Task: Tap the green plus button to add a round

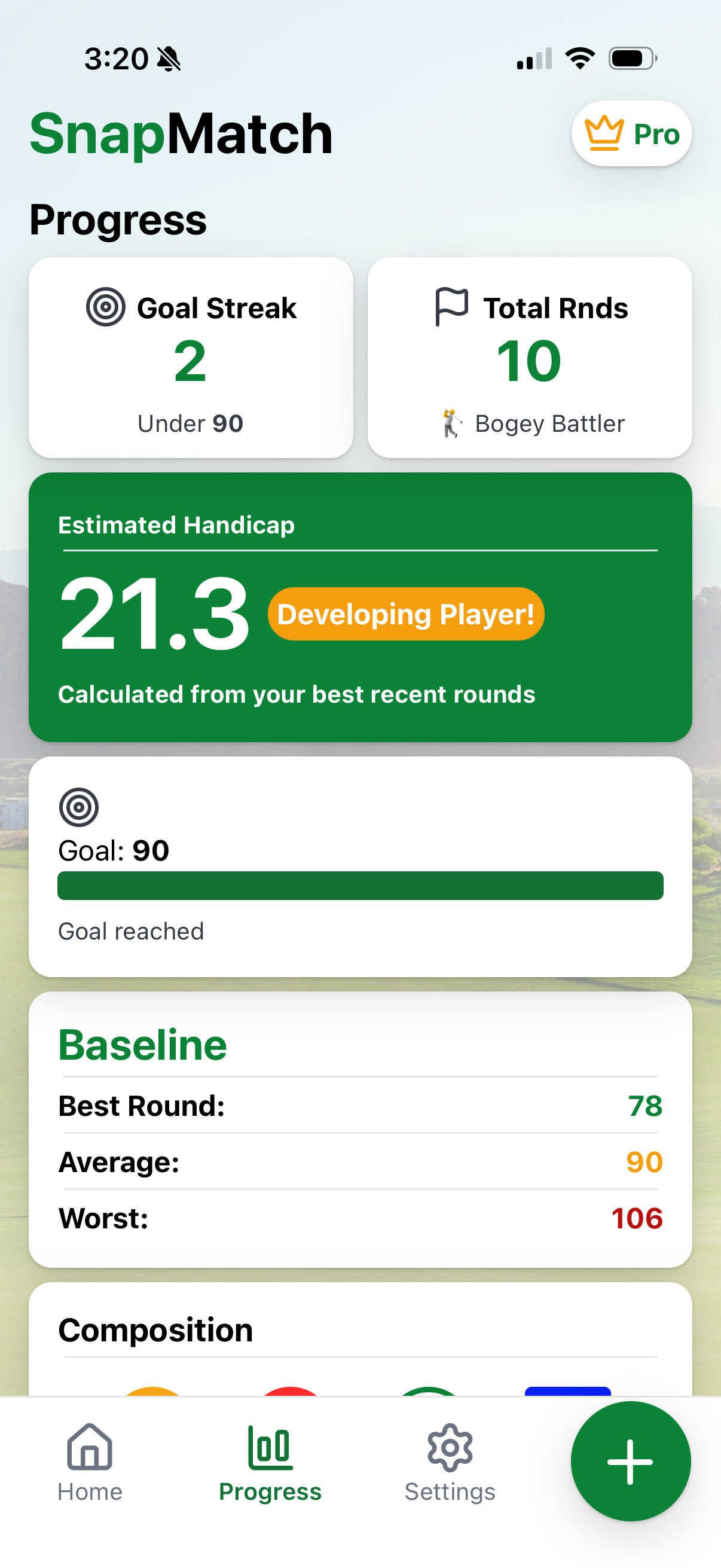Action: click(629, 1463)
